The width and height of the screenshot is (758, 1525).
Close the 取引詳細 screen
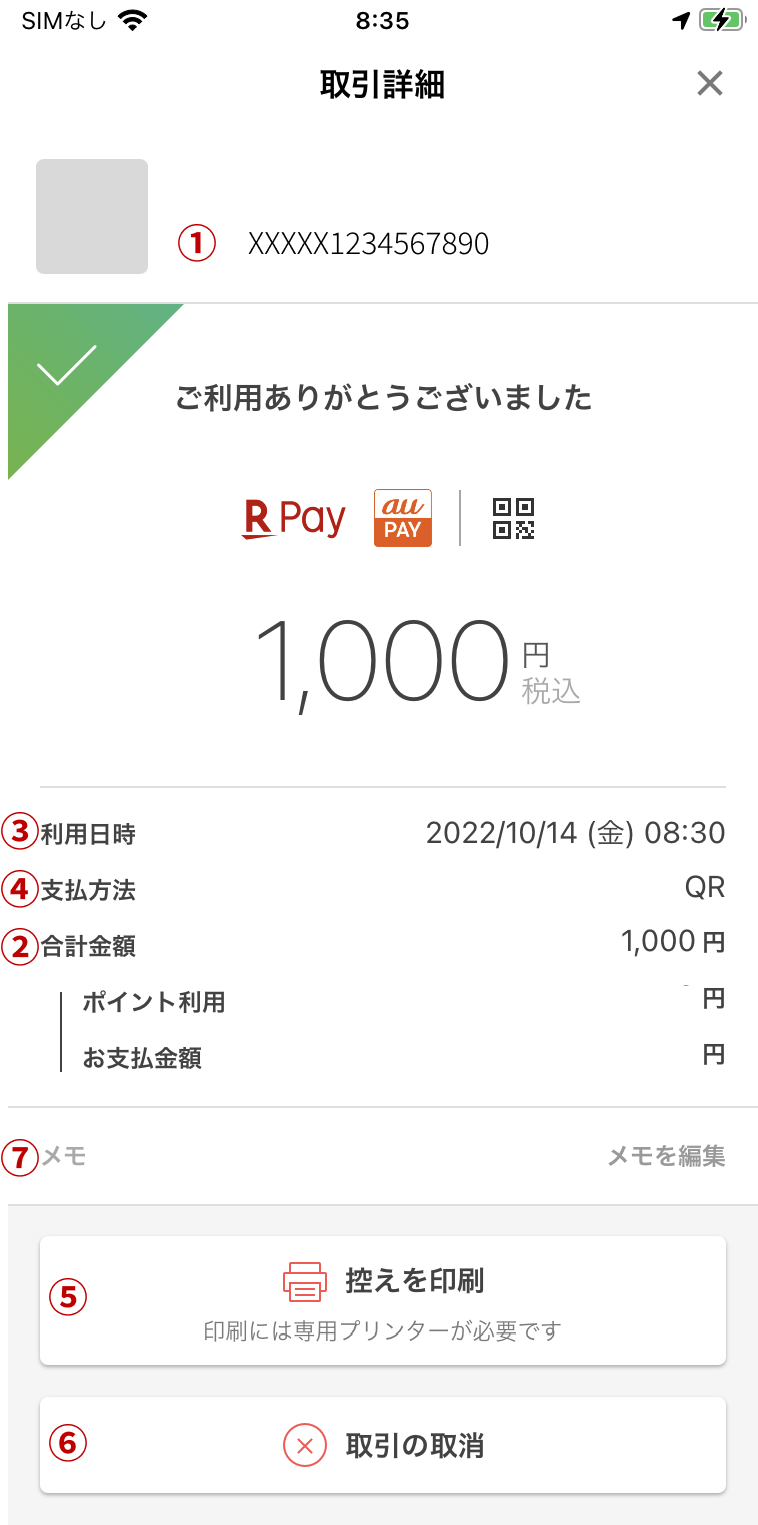click(x=709, y=84)
